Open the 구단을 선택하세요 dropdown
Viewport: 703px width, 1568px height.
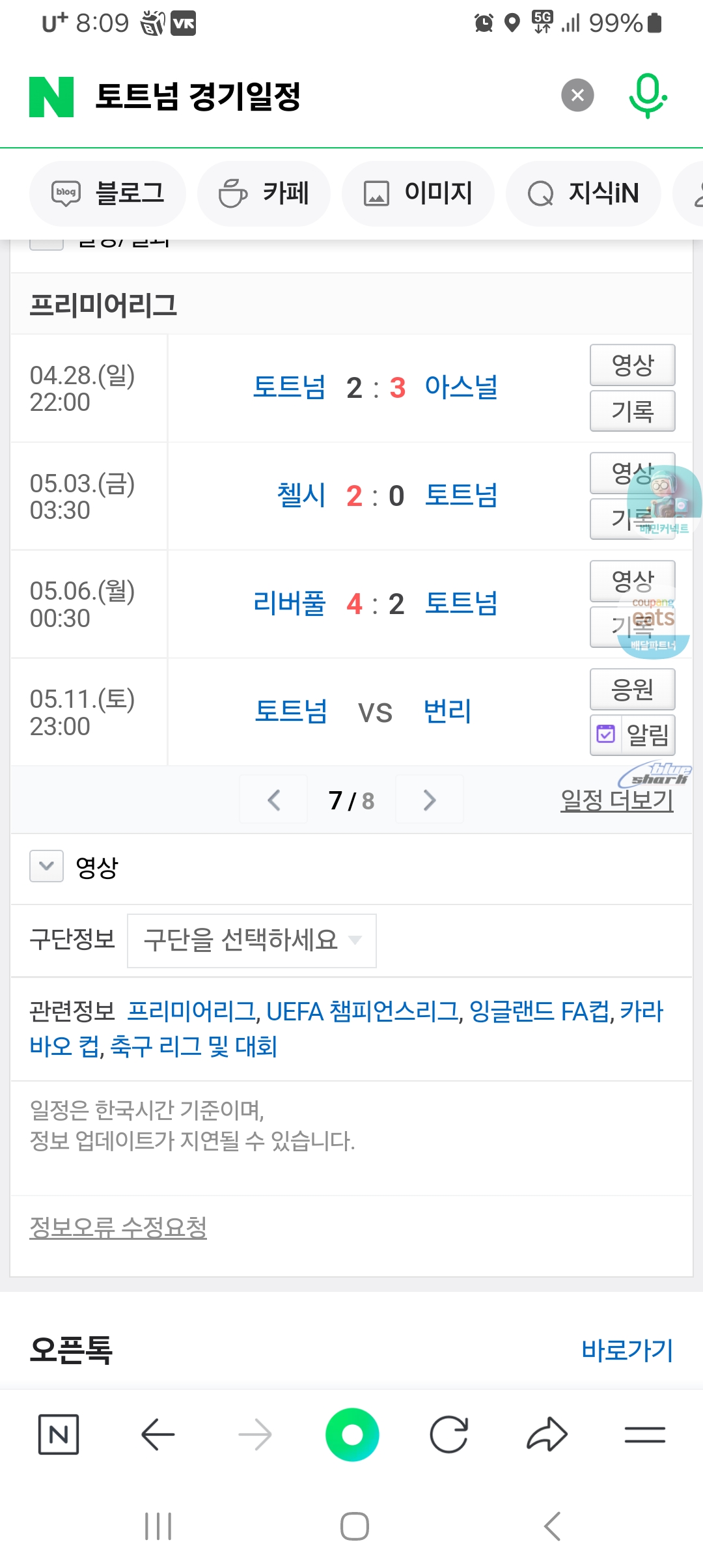[x=252, y=940]
